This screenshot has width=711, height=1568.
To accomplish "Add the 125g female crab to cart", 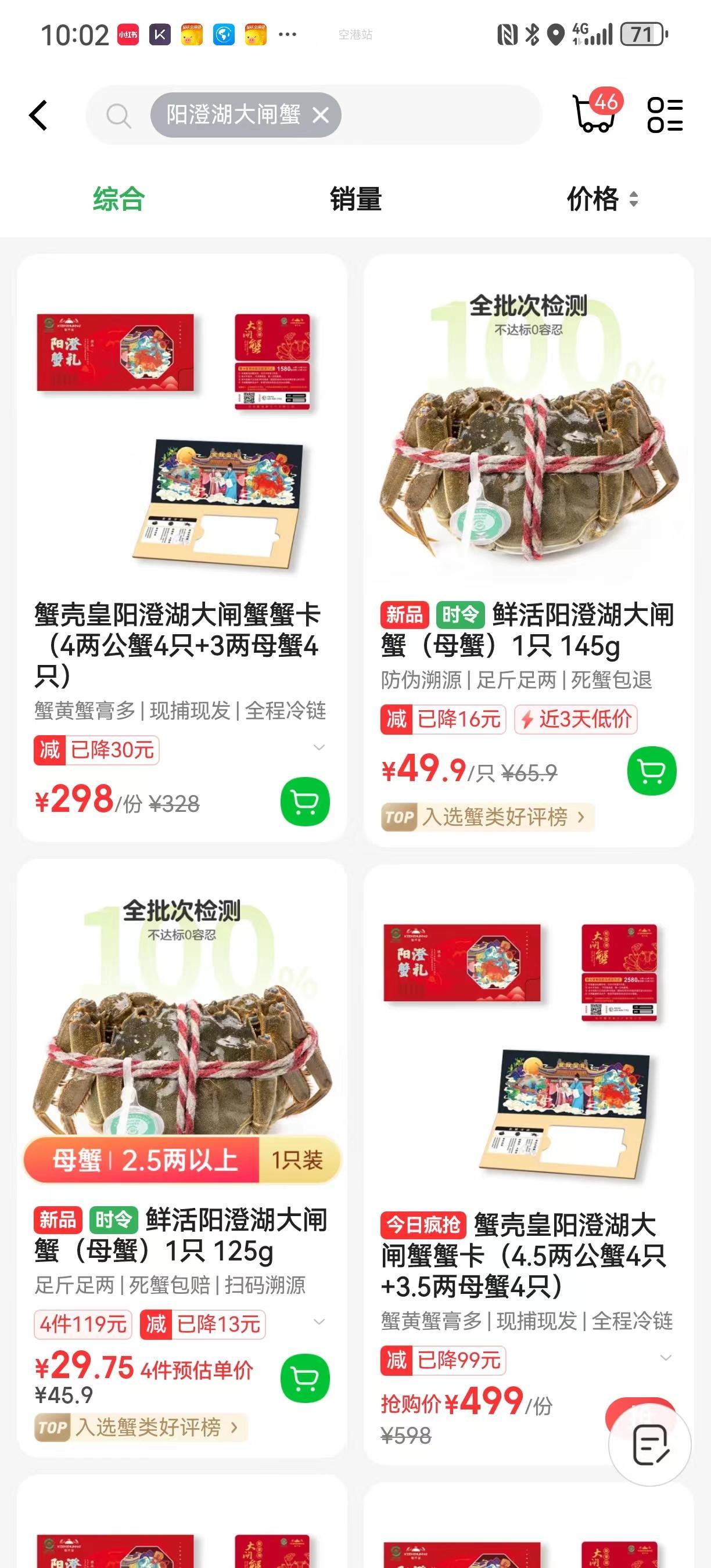I will [x=305, y=1378].
